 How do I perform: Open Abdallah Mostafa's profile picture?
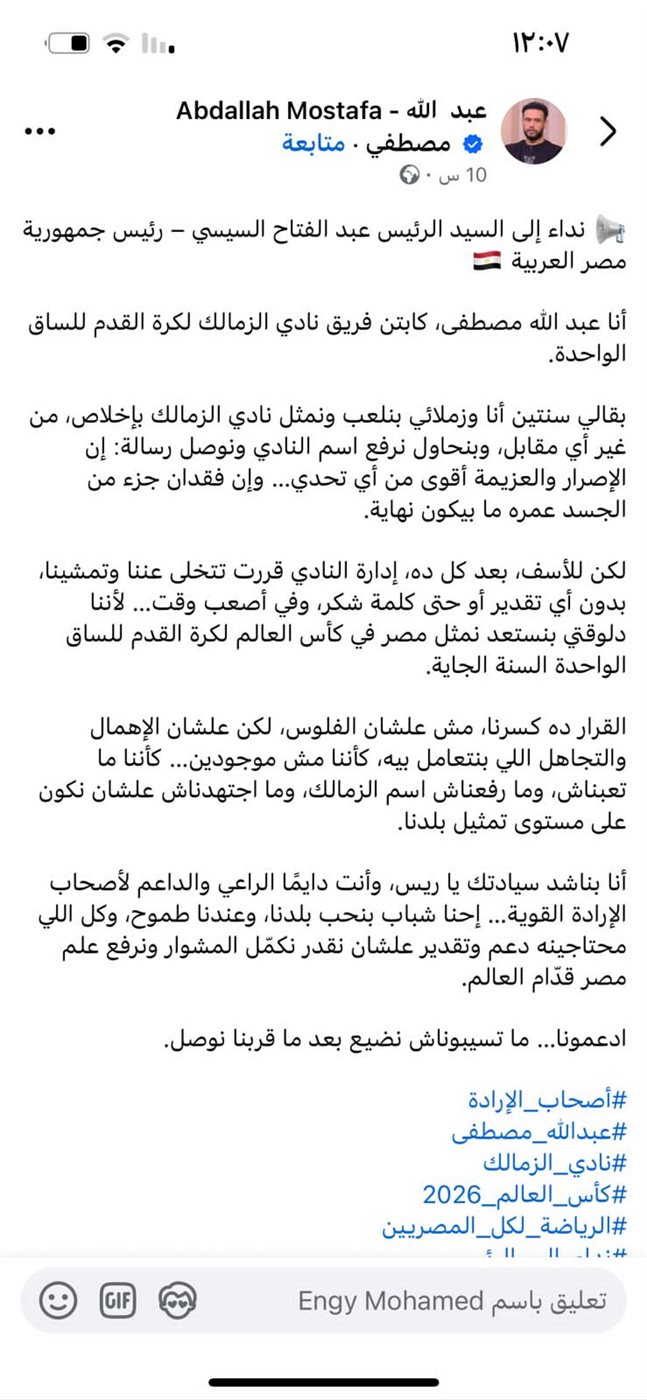534,131
